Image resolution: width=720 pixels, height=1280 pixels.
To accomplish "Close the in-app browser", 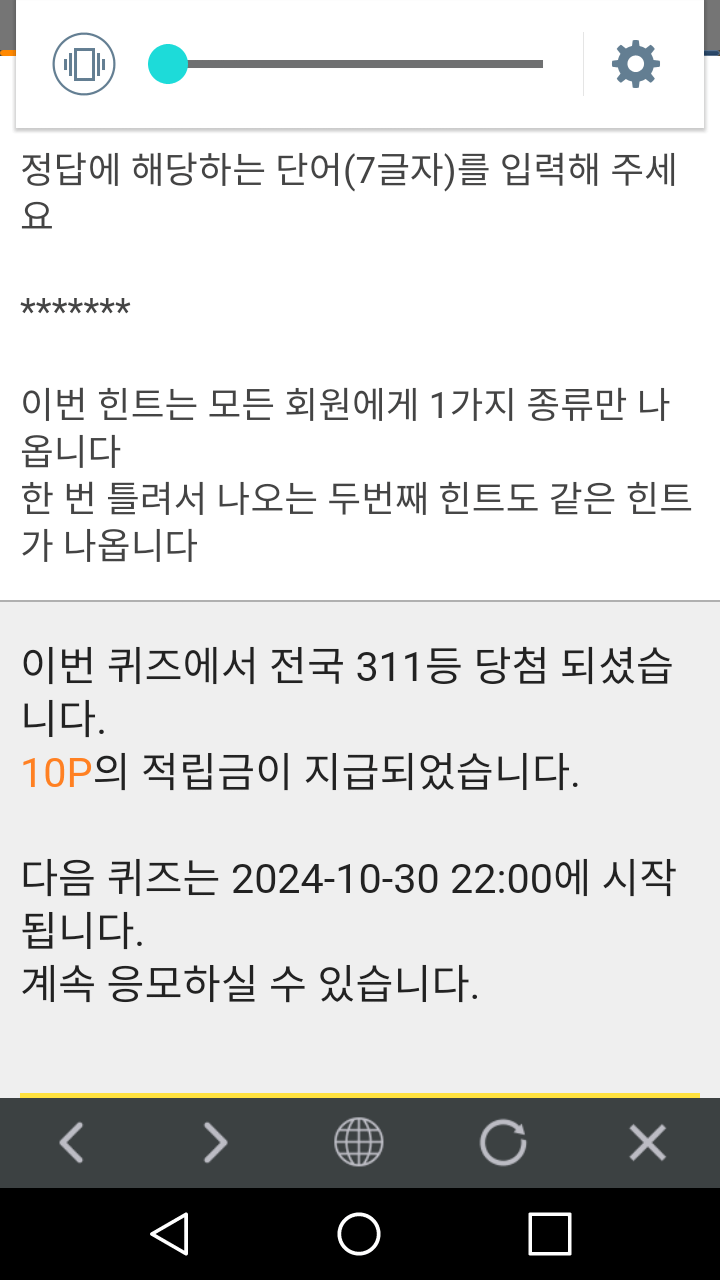I will click(647, 1142).
